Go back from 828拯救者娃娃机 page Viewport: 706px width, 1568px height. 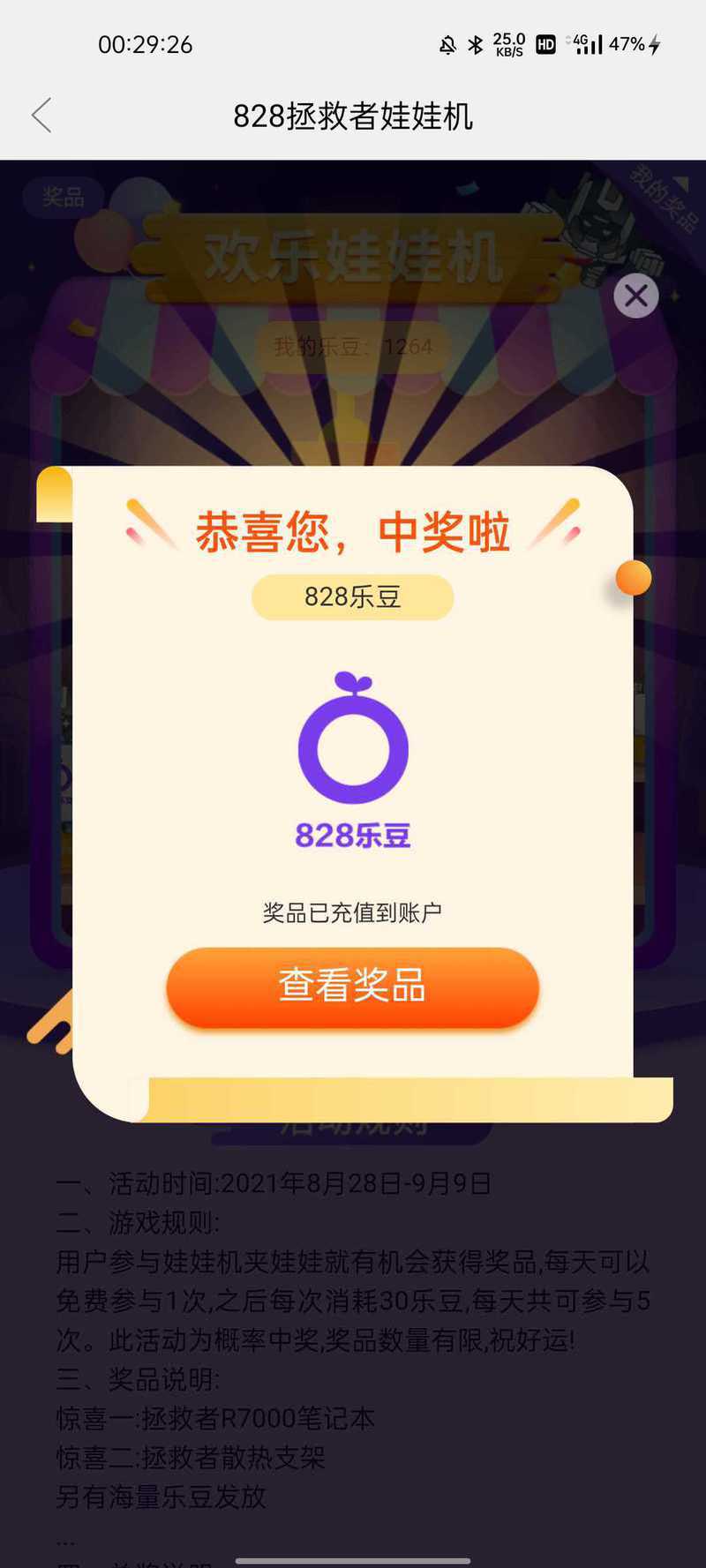point(41,116)
